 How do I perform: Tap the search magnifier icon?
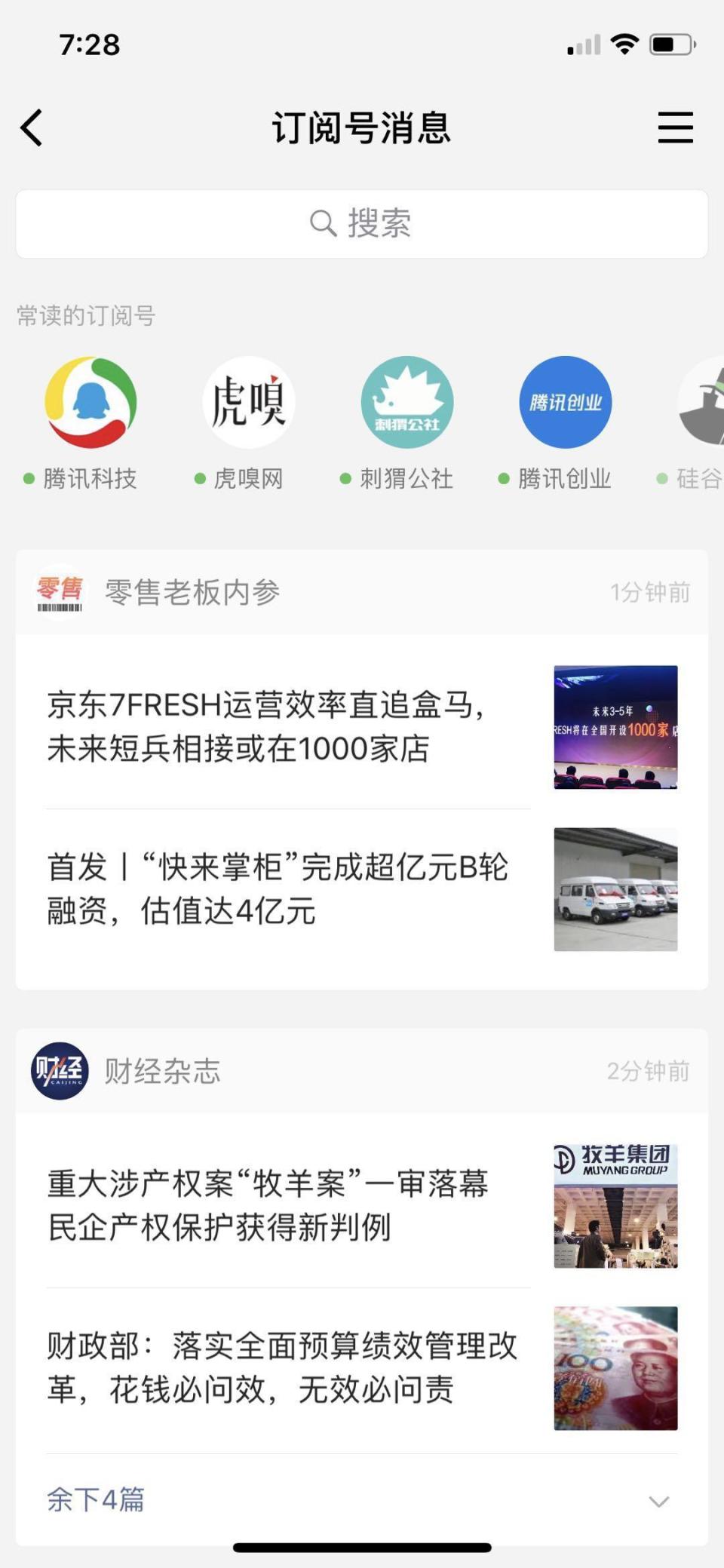click(x=323, y=222)
